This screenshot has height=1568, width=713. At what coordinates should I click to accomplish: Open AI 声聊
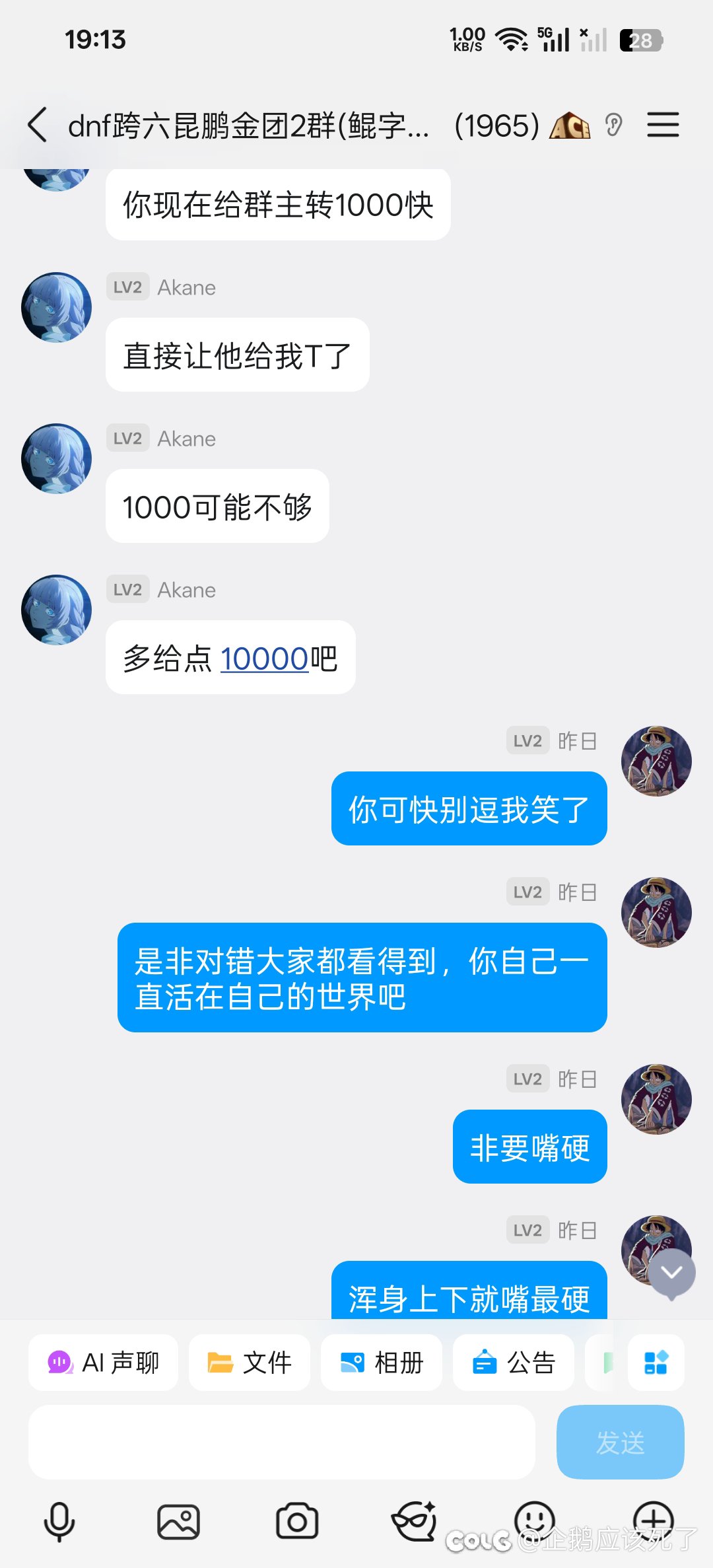[x=103, y=1363]
